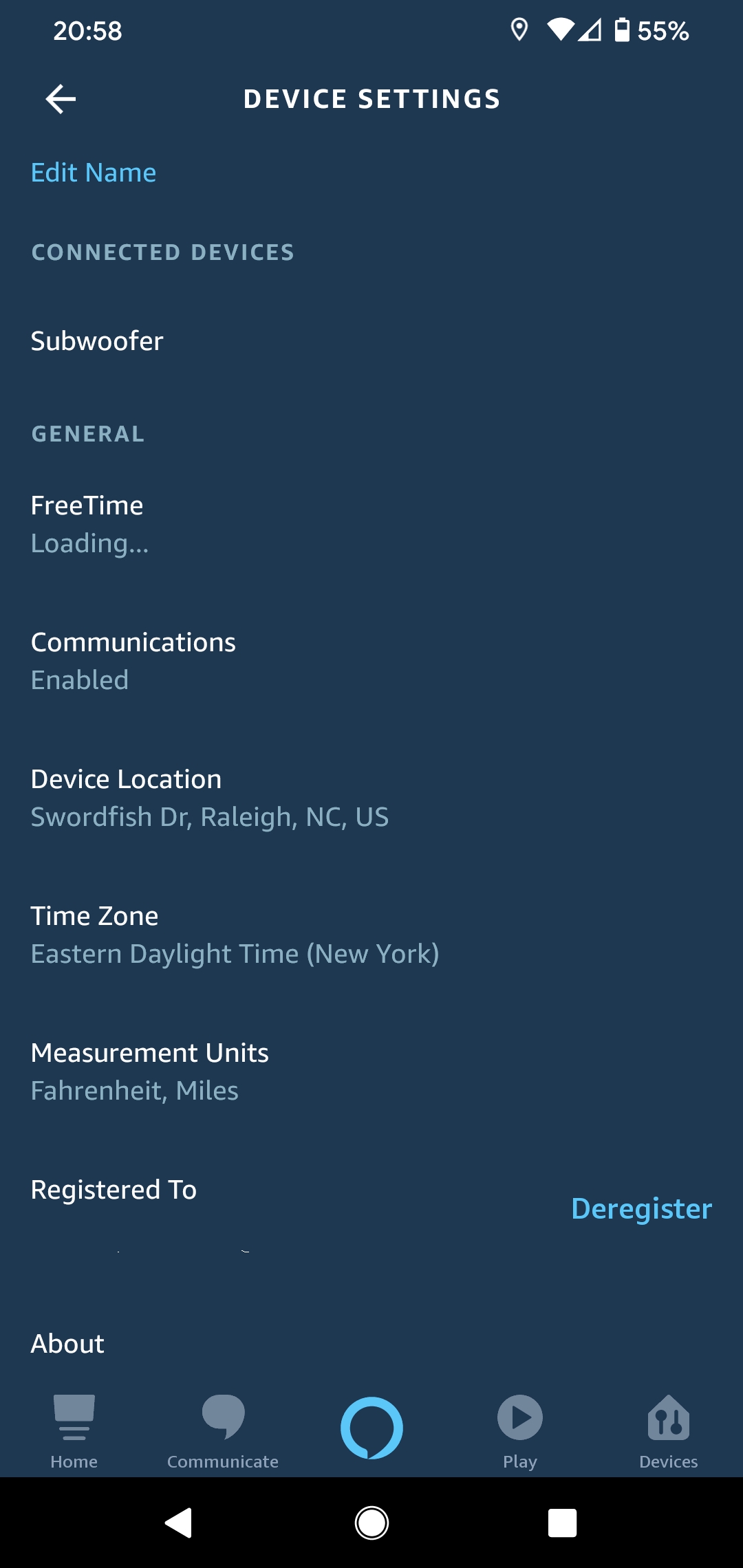Change the Device Location

pos(209,798)
